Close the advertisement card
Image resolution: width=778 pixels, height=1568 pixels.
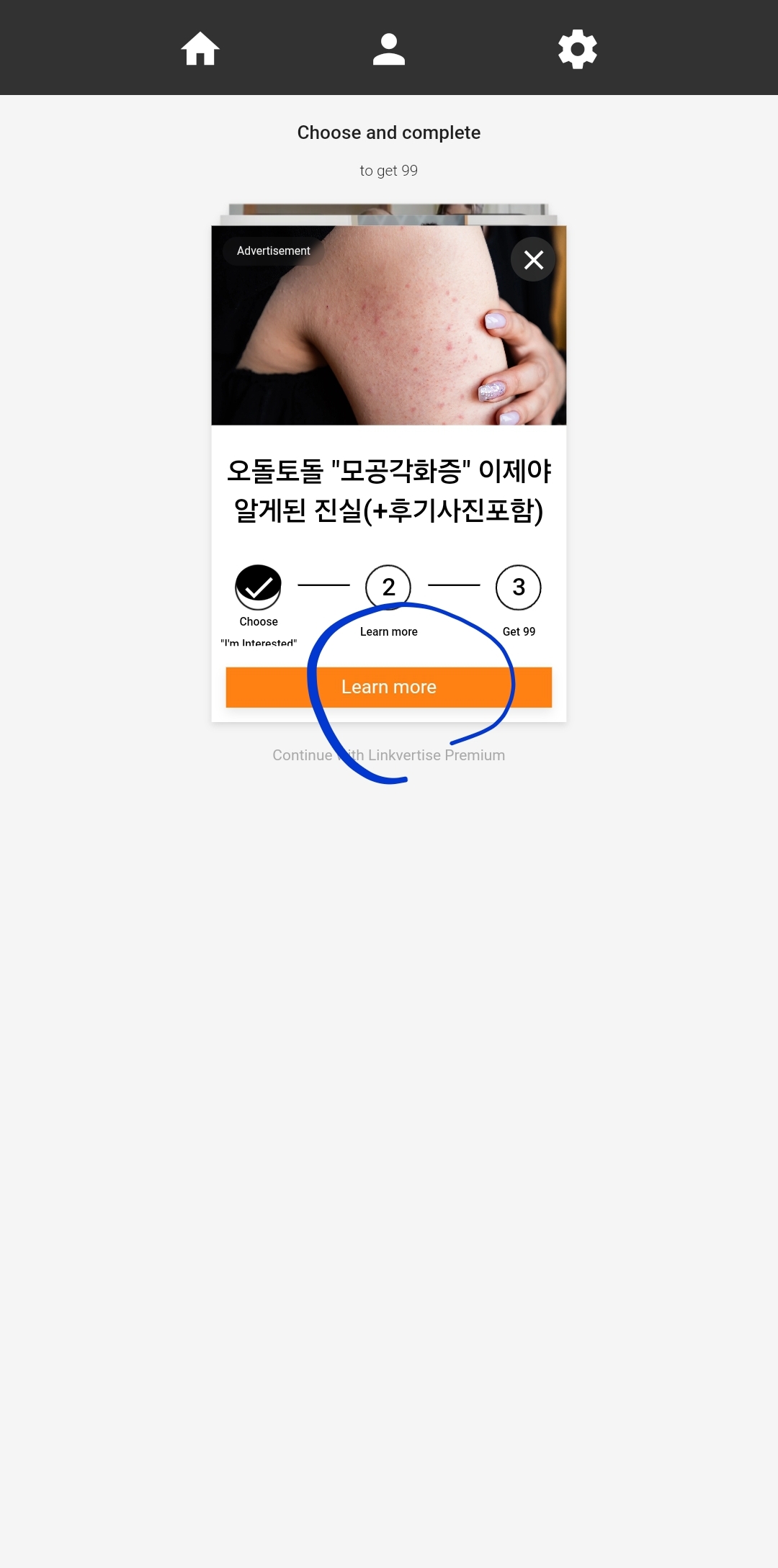533,259
